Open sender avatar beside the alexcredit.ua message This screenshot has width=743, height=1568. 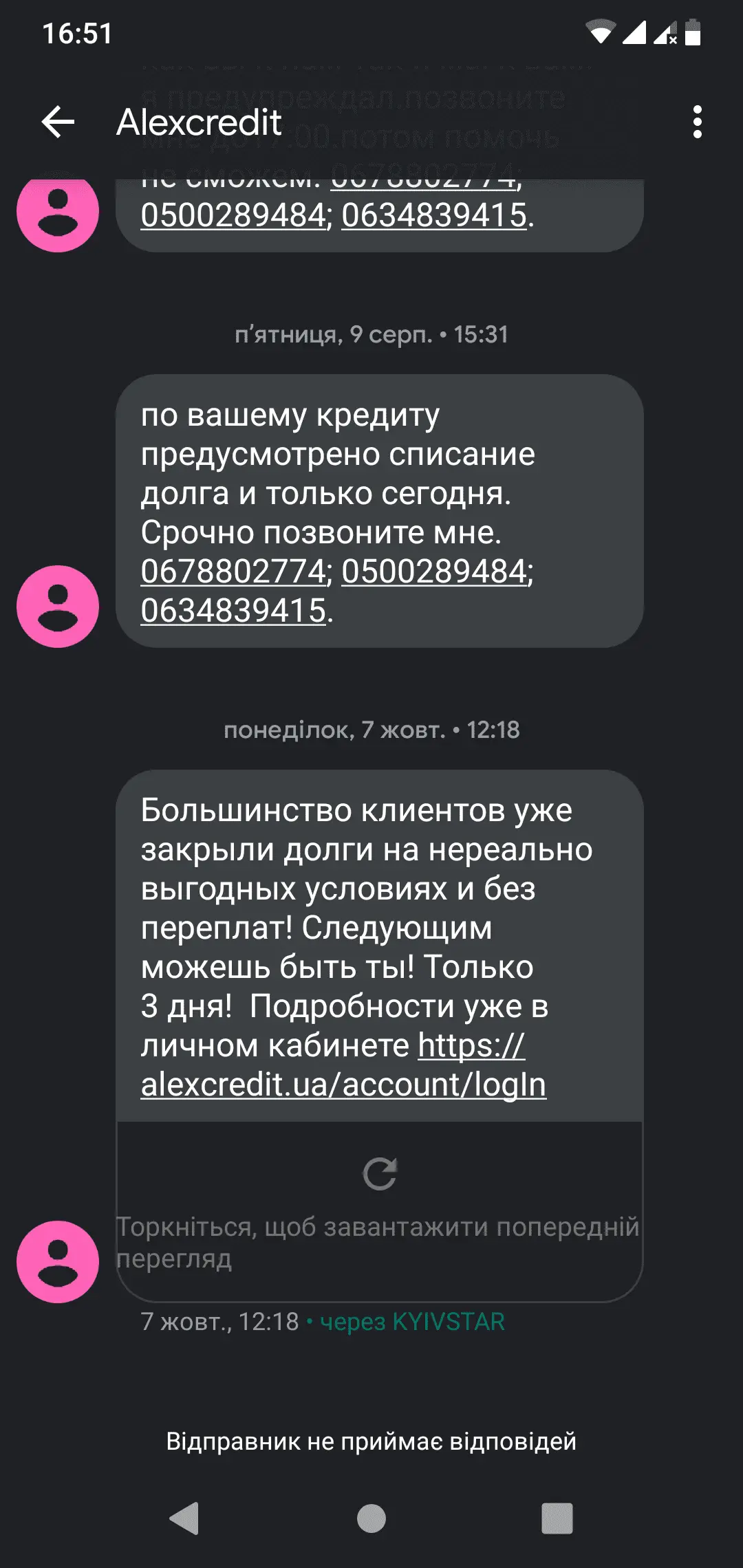point(58,1261)
